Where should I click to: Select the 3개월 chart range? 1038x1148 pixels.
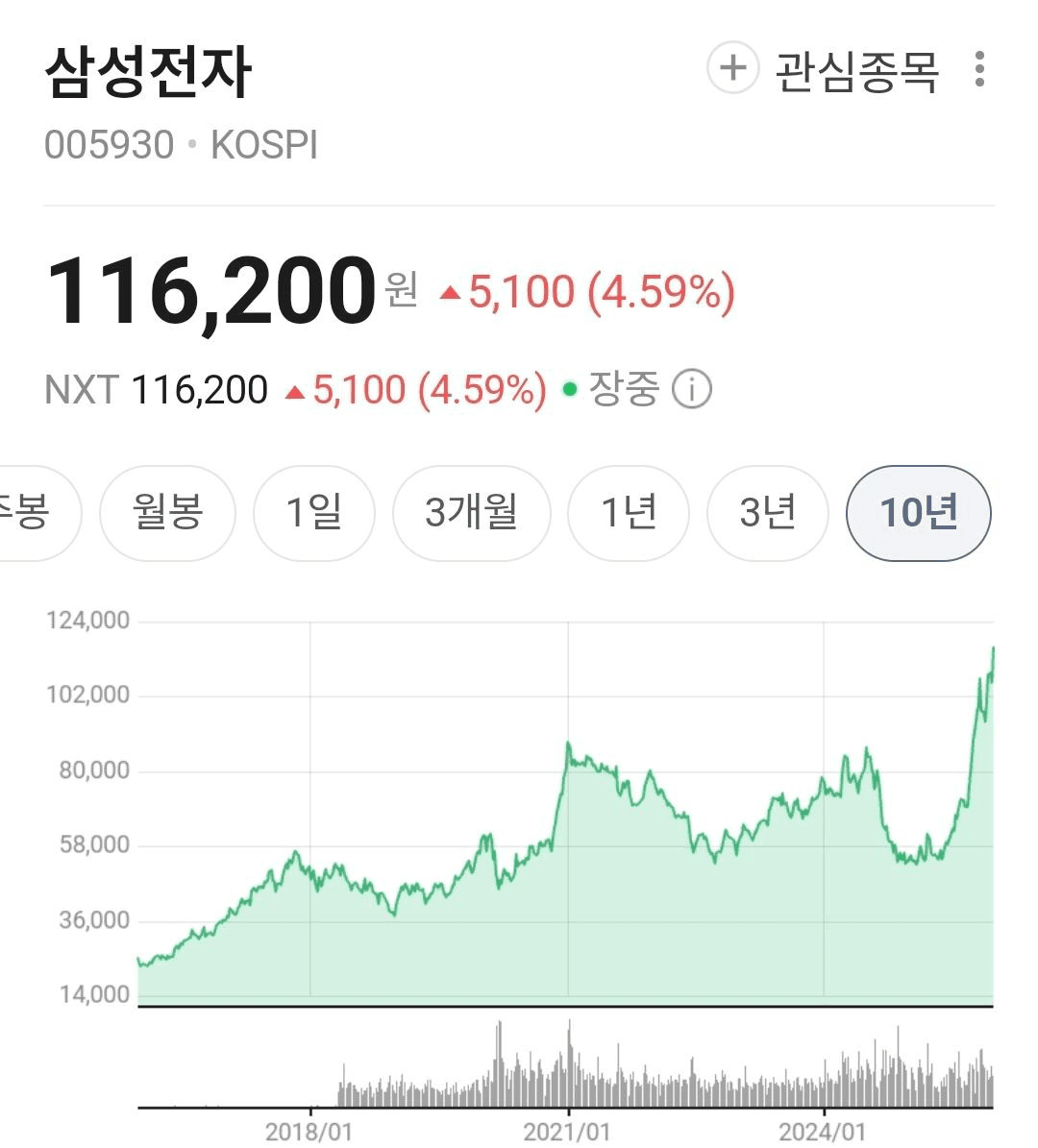(x=471, y=512)
